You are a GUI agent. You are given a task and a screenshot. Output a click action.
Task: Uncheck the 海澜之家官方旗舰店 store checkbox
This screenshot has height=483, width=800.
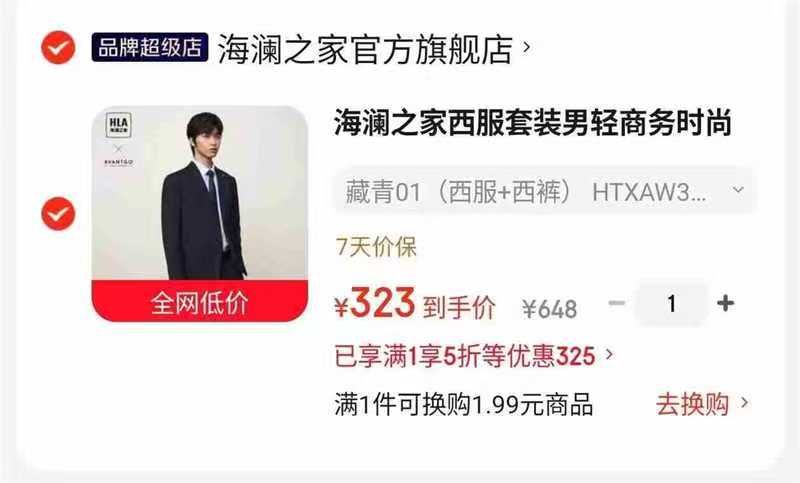point(58,47)
